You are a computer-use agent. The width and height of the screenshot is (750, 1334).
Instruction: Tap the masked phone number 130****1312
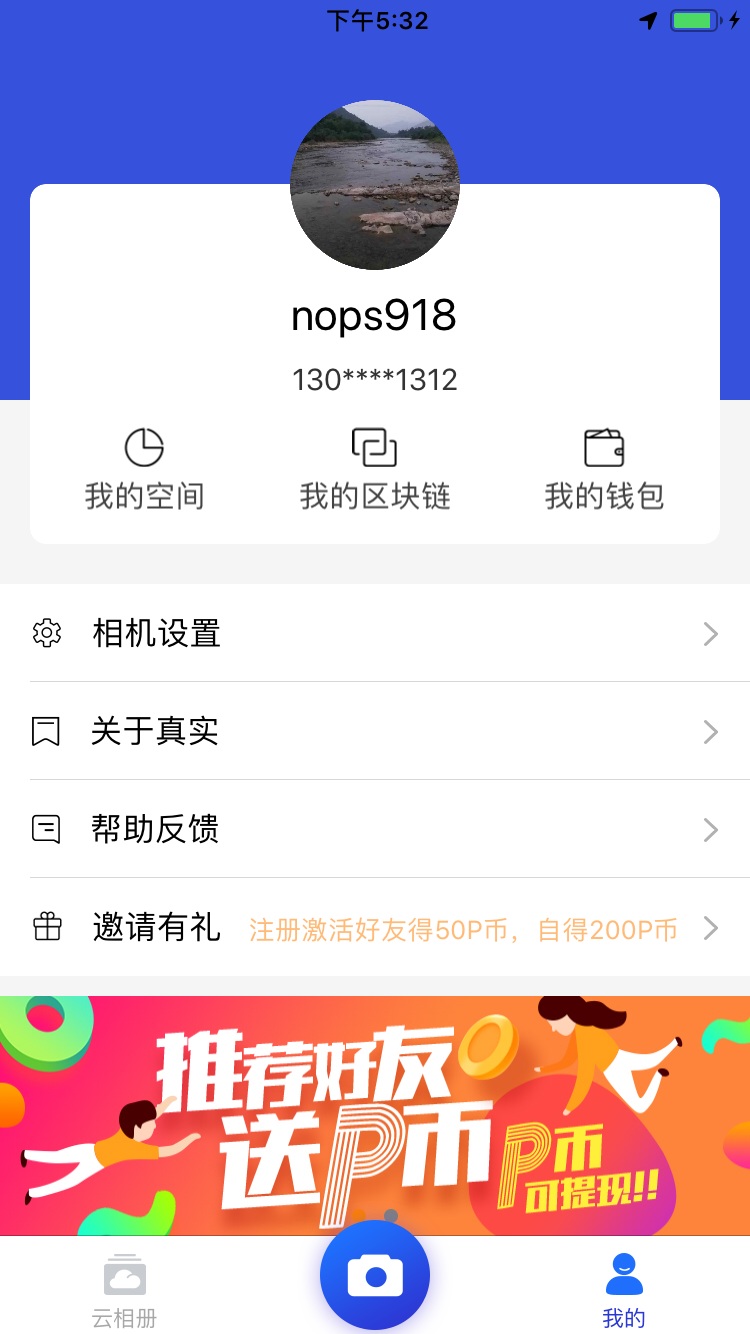[x=374, y=379]
